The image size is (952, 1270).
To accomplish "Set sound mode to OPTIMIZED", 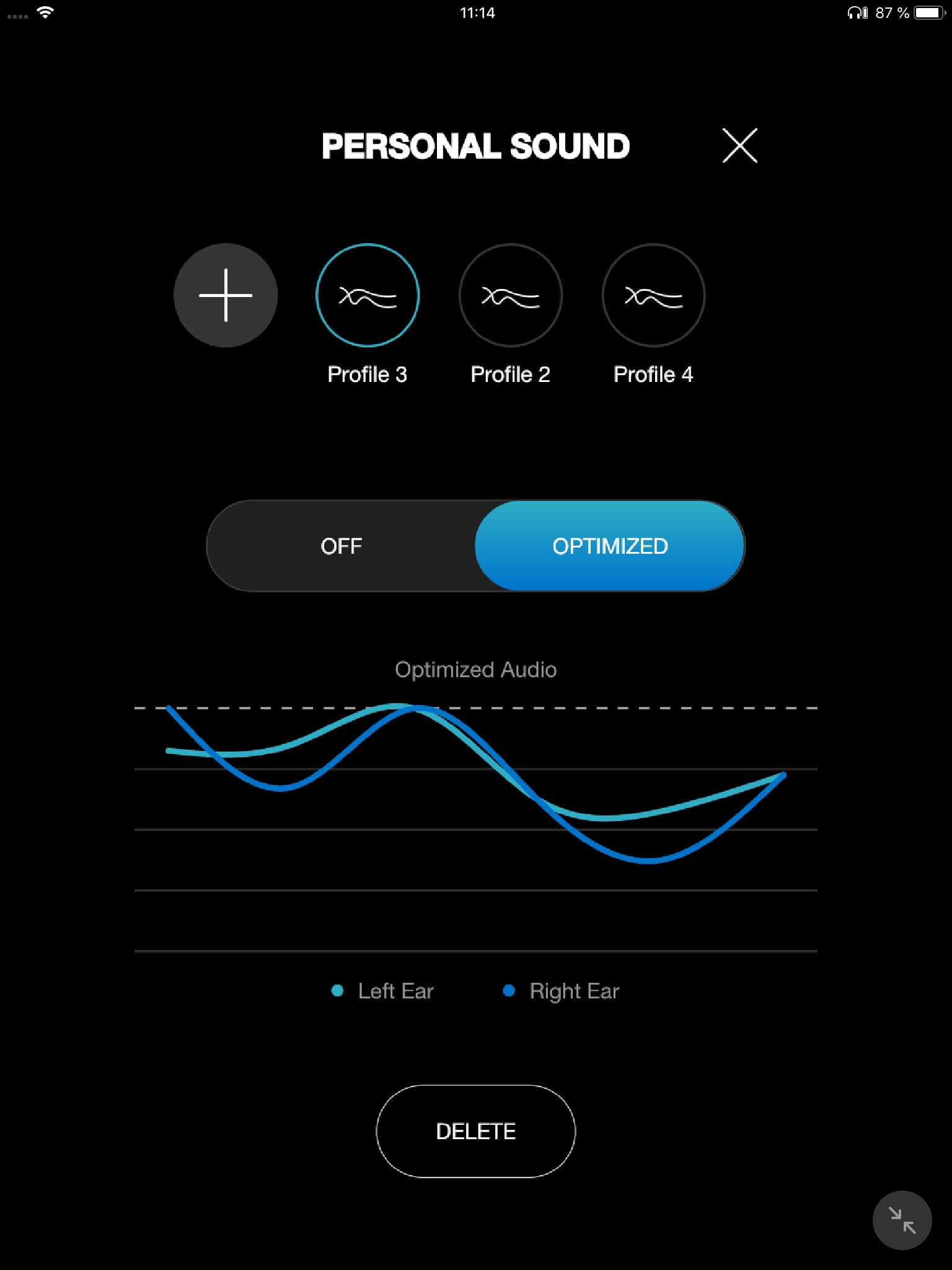I will [610, 546].
